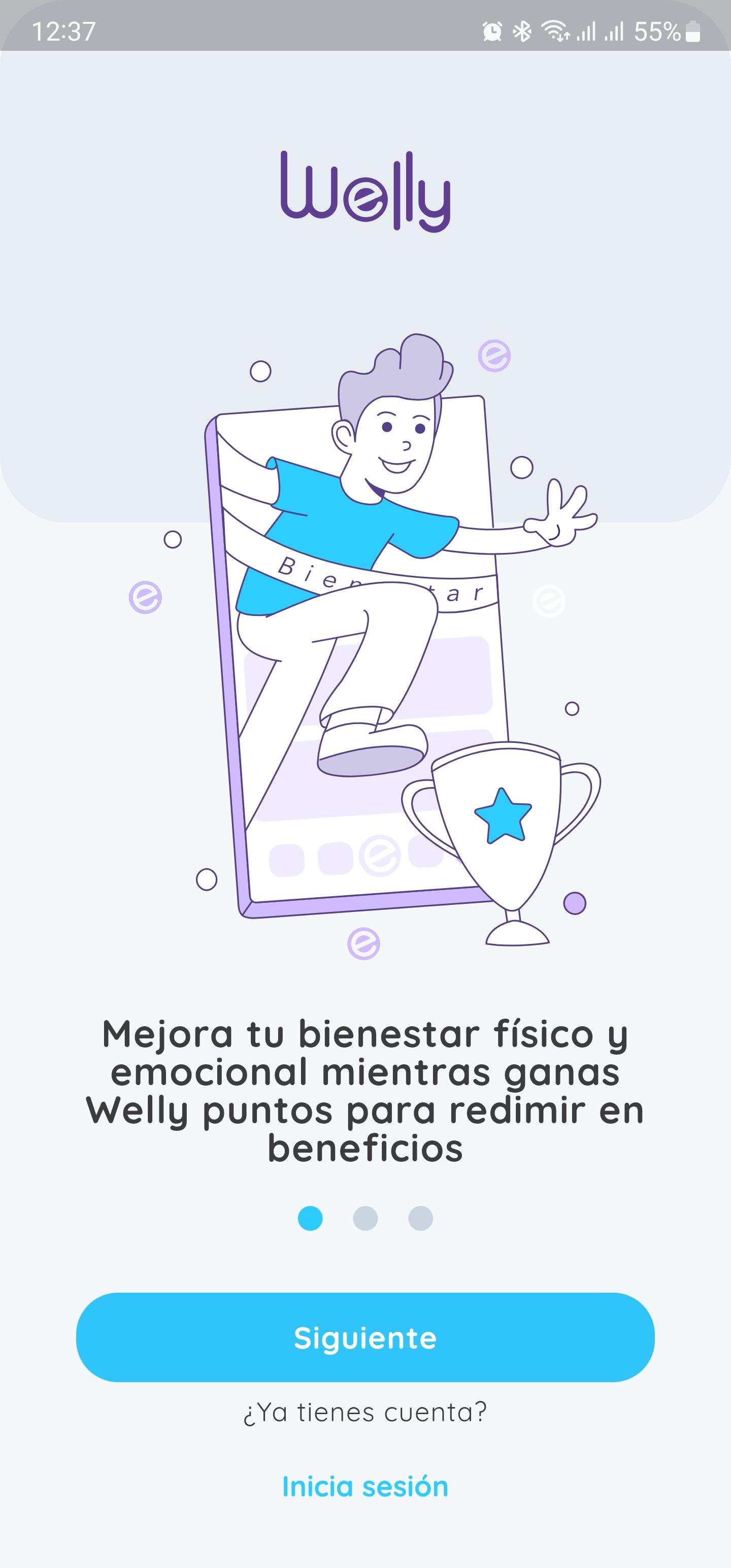Viewport: 731px width, 1568px height.
Task: Open the Inicia sesión link
Action: point(365,1486)
